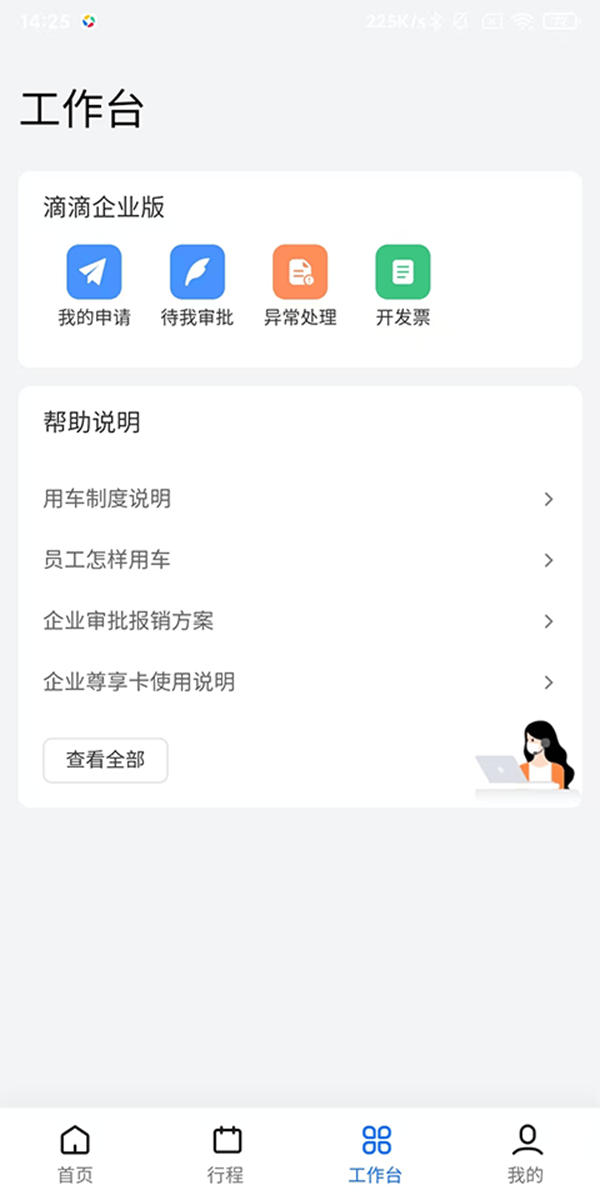Open 企业尊享卡使用说明 help row
Image resolution: width=600 pixels, height=1200 pixels.
coord(300,682)
